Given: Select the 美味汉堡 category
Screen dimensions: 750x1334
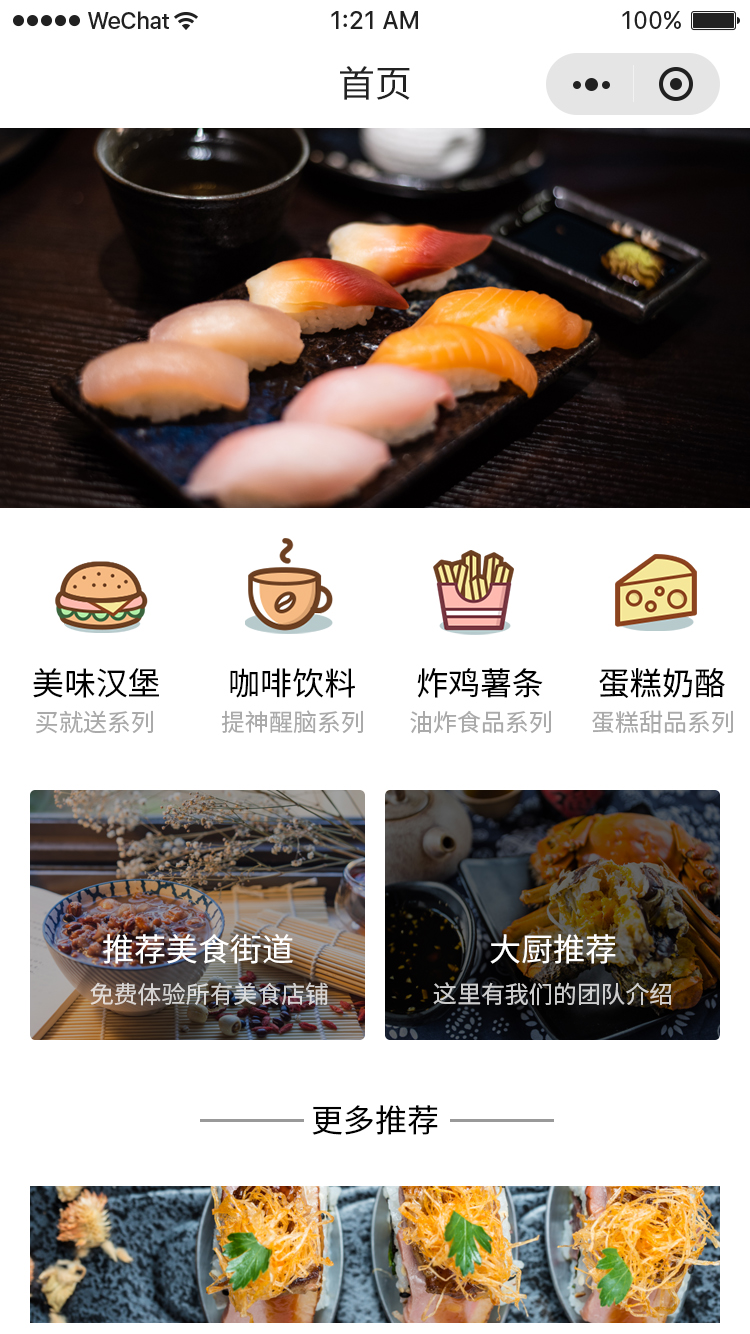Looking at the screenshot, I should (x=97, y=640).
